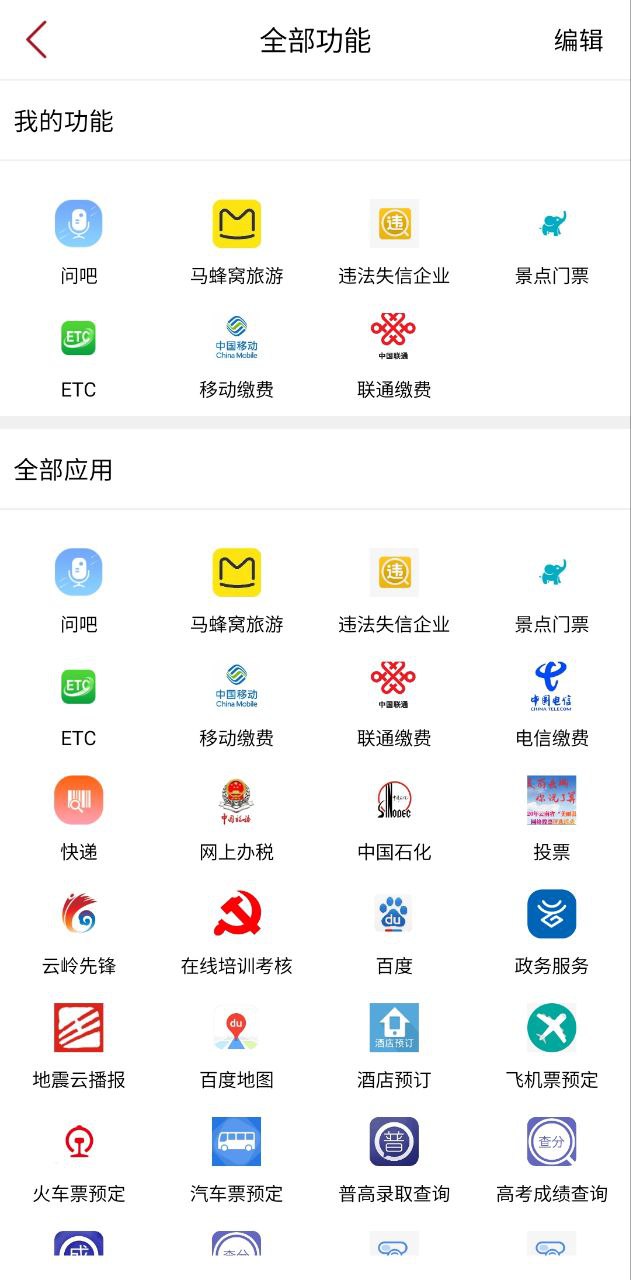Launch 汽车票预定 bus ticket booking

click(237, 1142)
